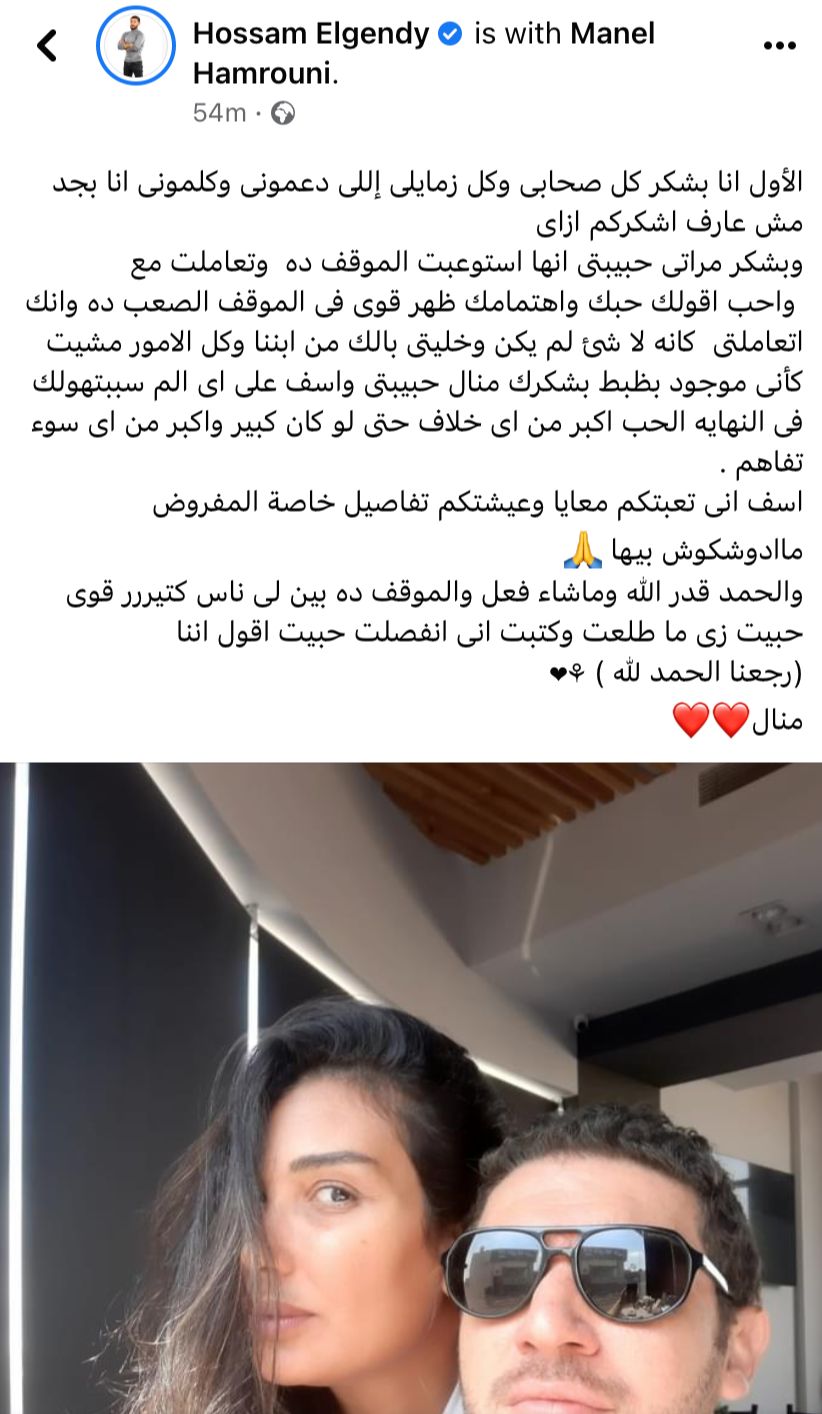Open the post's three-dot options menu
The width and height of the screenshot is (822, 1414).
click(x=779, y=46)
